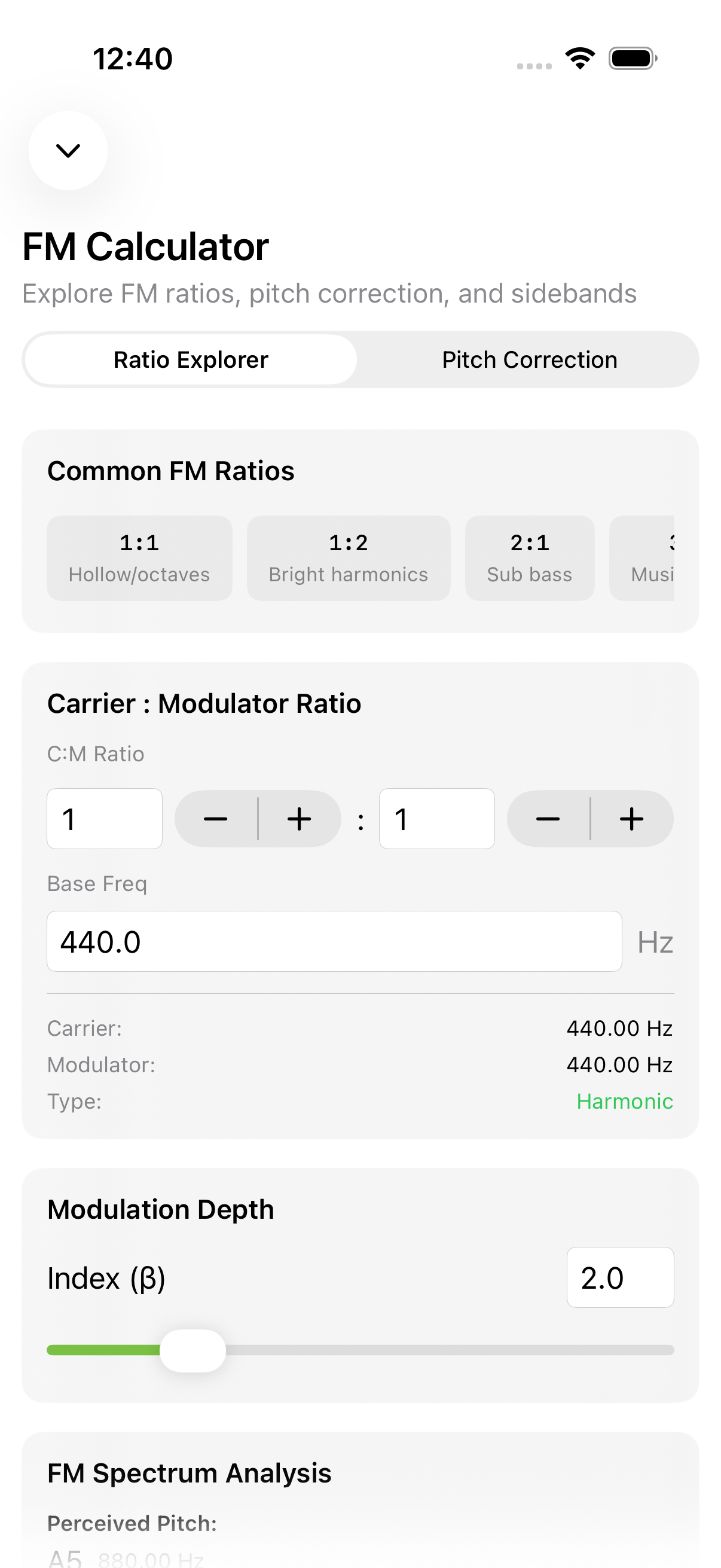
Task: Click the green Harmonic type label
Action: click(x=624, y=1102)
